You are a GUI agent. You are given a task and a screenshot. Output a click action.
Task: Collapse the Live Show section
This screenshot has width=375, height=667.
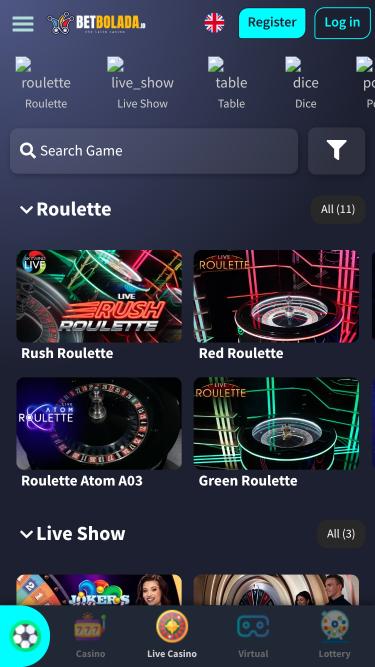pyautogui.click(x=26, y=534)
